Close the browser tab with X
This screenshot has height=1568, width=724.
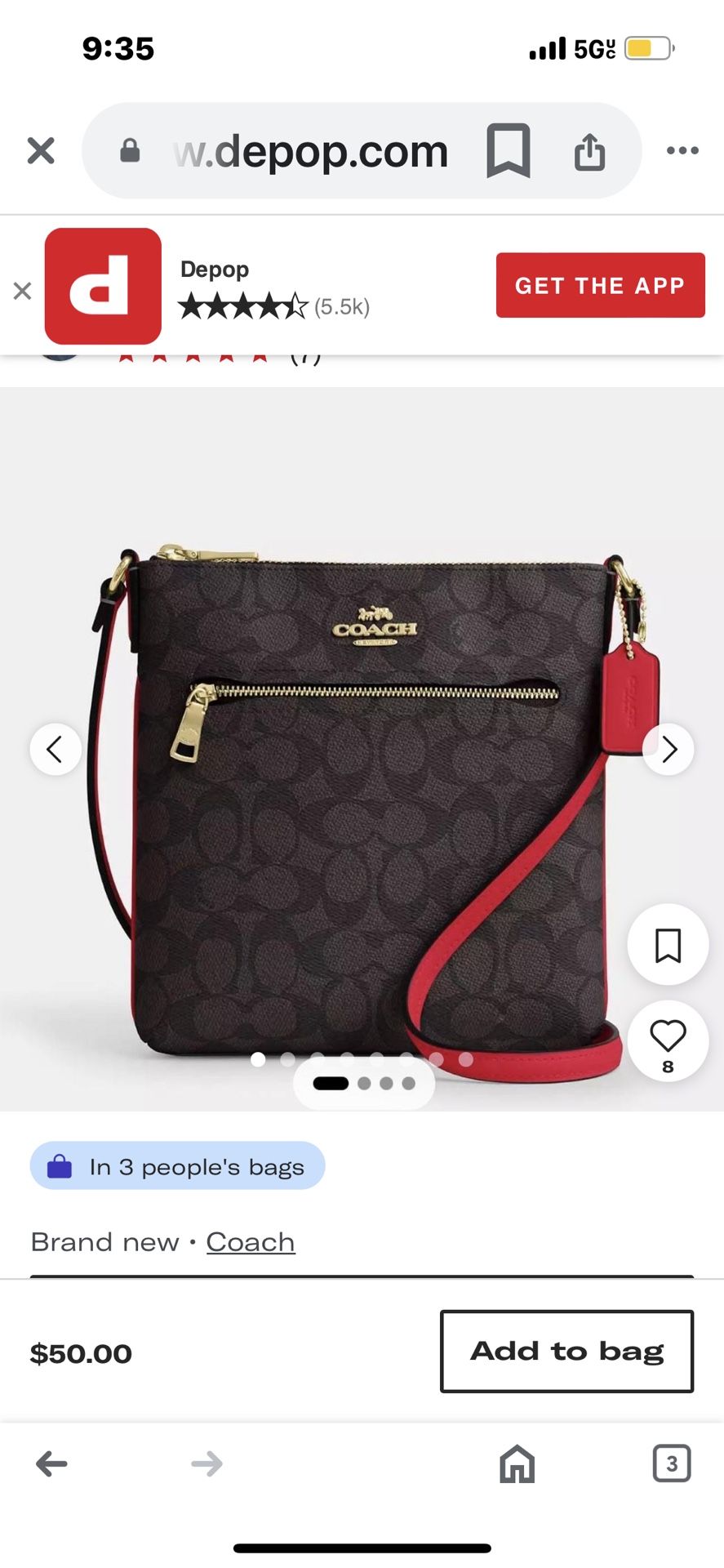[41, 151]
